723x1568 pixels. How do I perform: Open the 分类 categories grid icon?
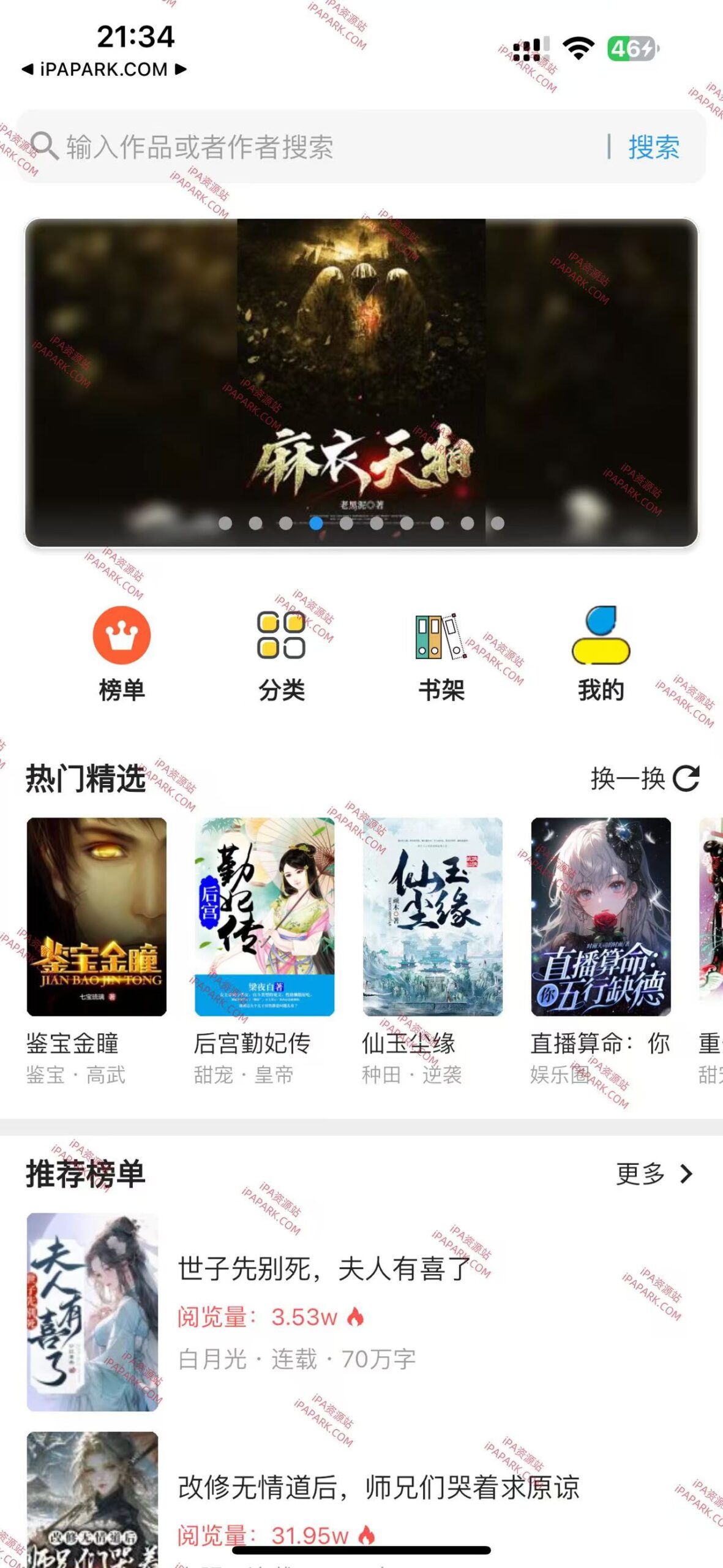click(x=283, y=635)
